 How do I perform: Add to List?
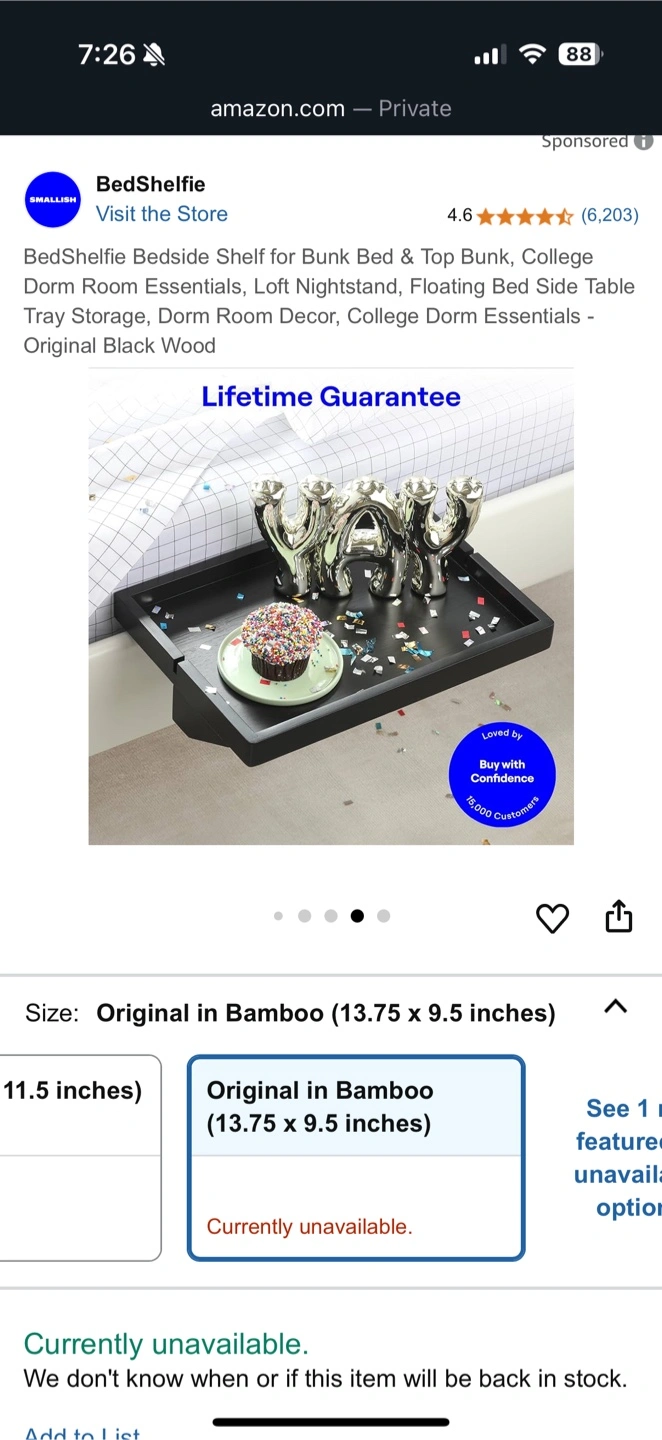82,1432
